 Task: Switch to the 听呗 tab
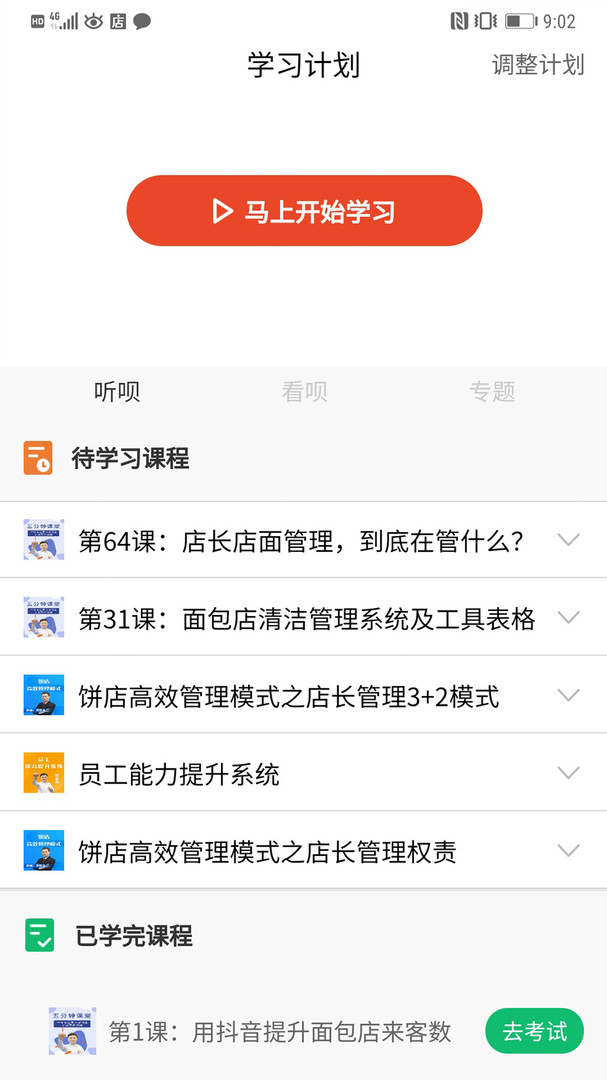[117, 392]
